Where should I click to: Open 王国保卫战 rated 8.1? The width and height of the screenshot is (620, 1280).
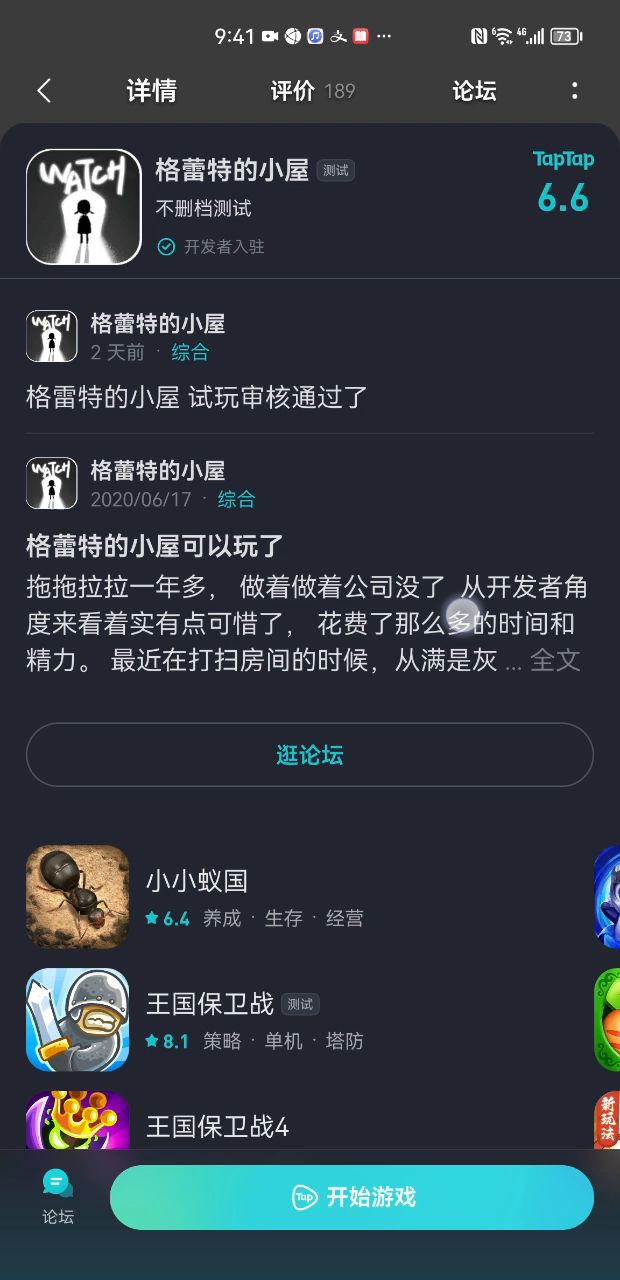[x=210, y=1004]
